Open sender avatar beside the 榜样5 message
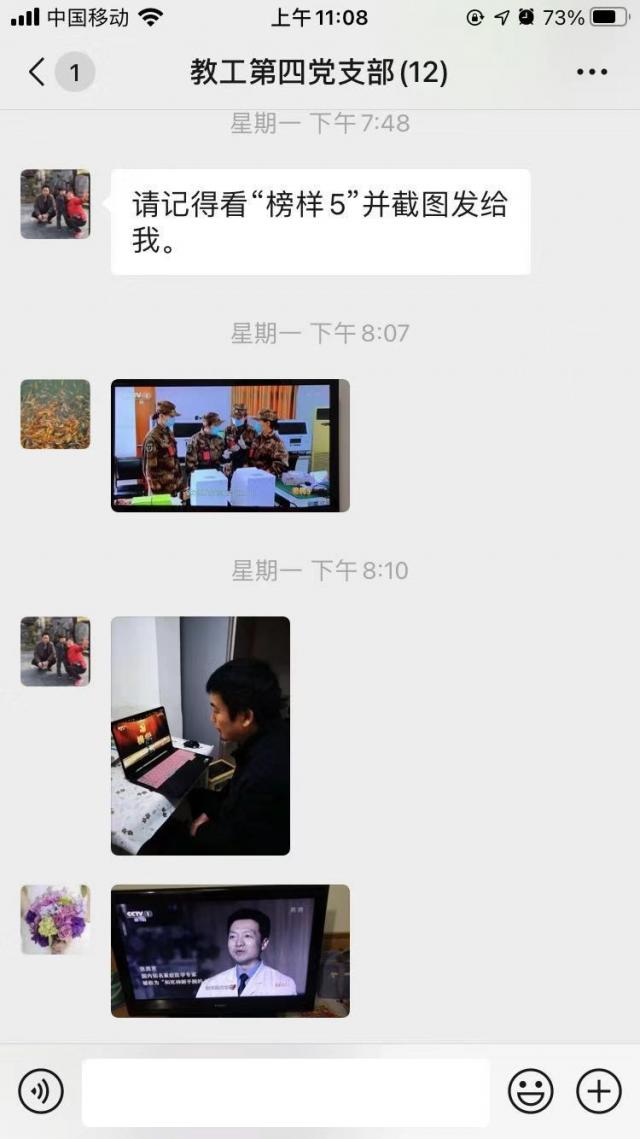Image resolution: width=640 pixels, height=1139 pixels. coord(55,204)
